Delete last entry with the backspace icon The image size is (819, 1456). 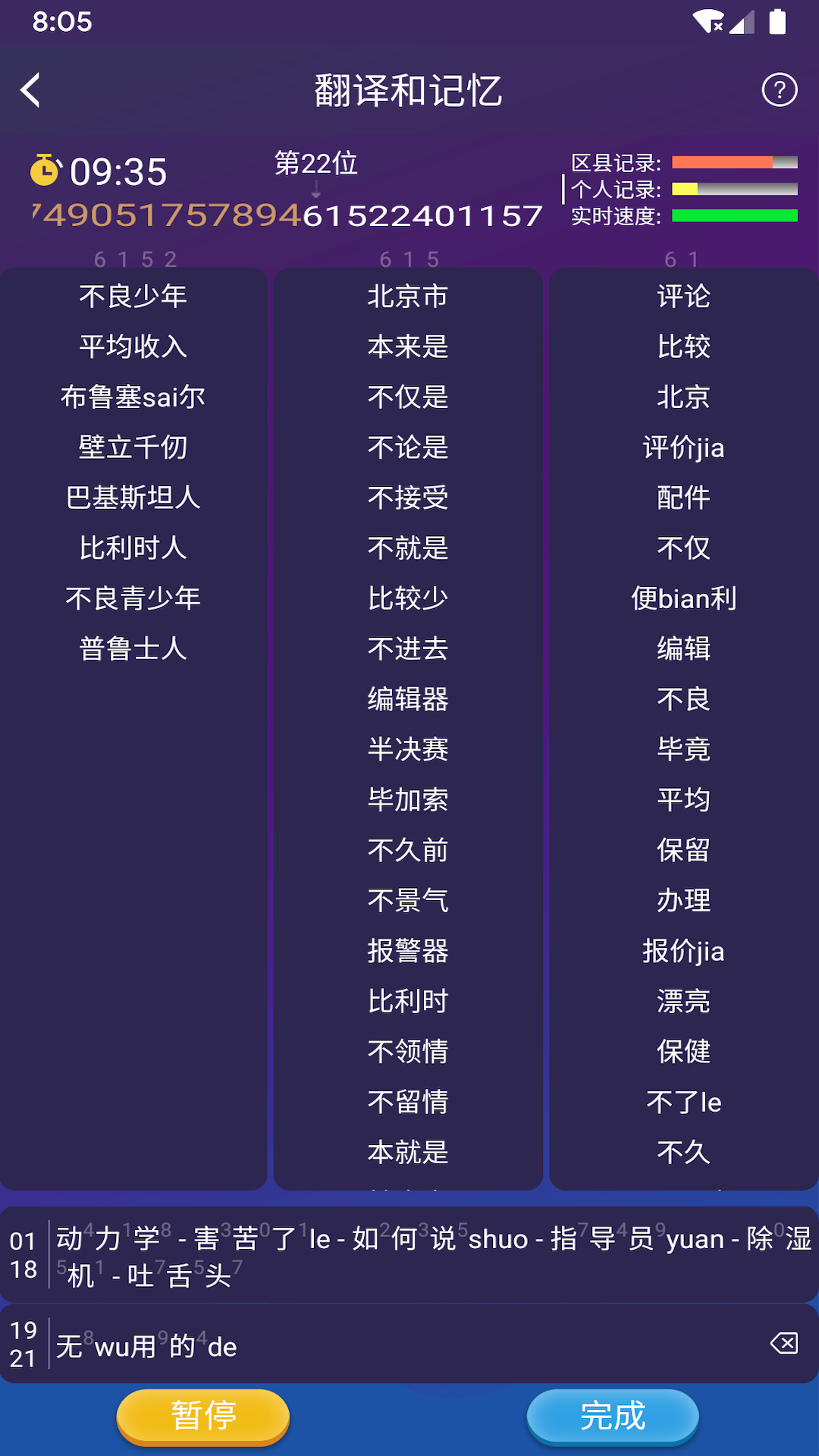tap(784, 1344)
